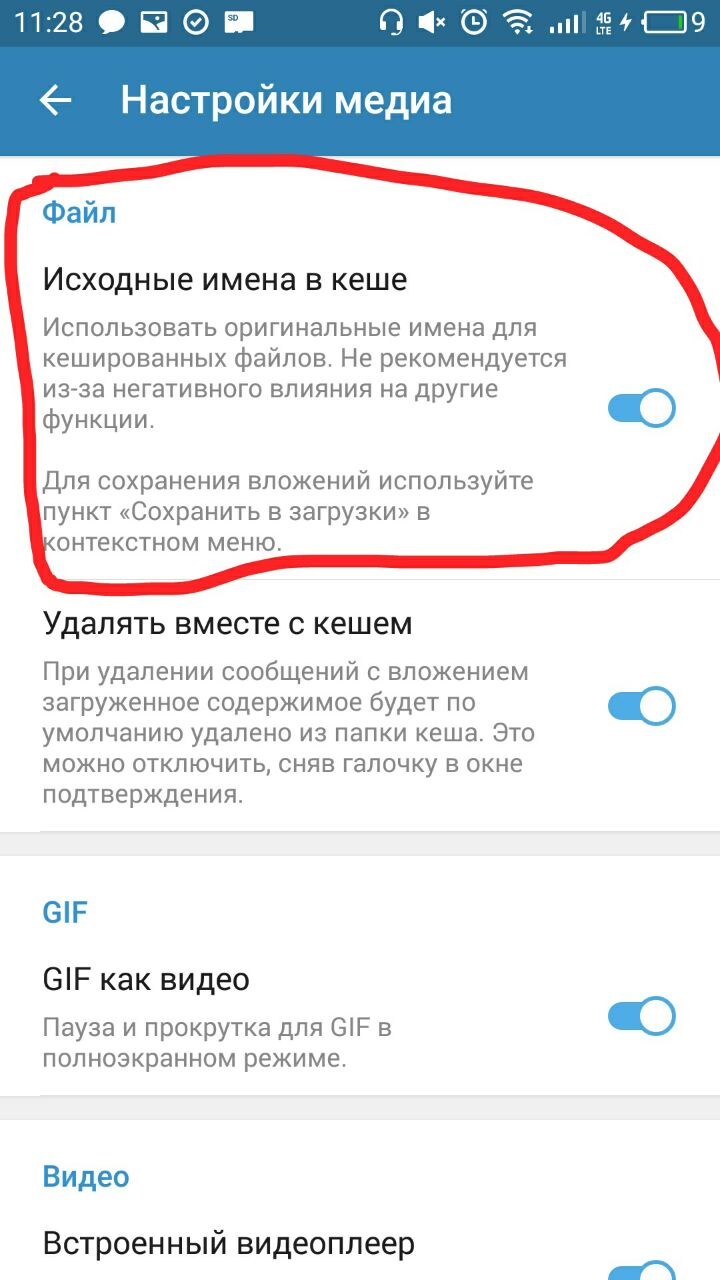The height and width of the screenshot is (1280, 720).
Task: Turn off GIF как видео switch
Action: [641, 1016]
